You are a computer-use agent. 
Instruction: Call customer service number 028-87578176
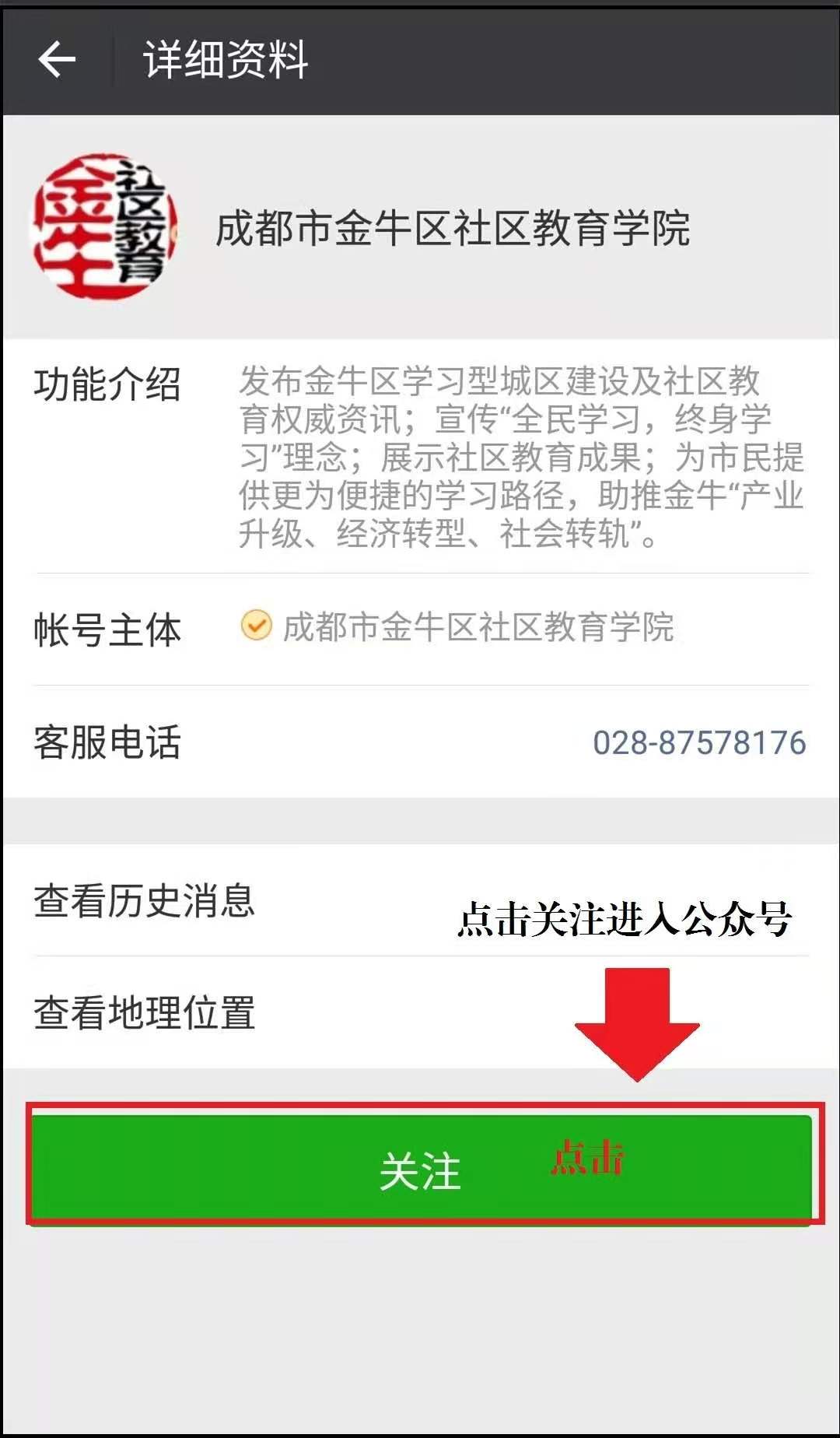click(x=698, y=742)
